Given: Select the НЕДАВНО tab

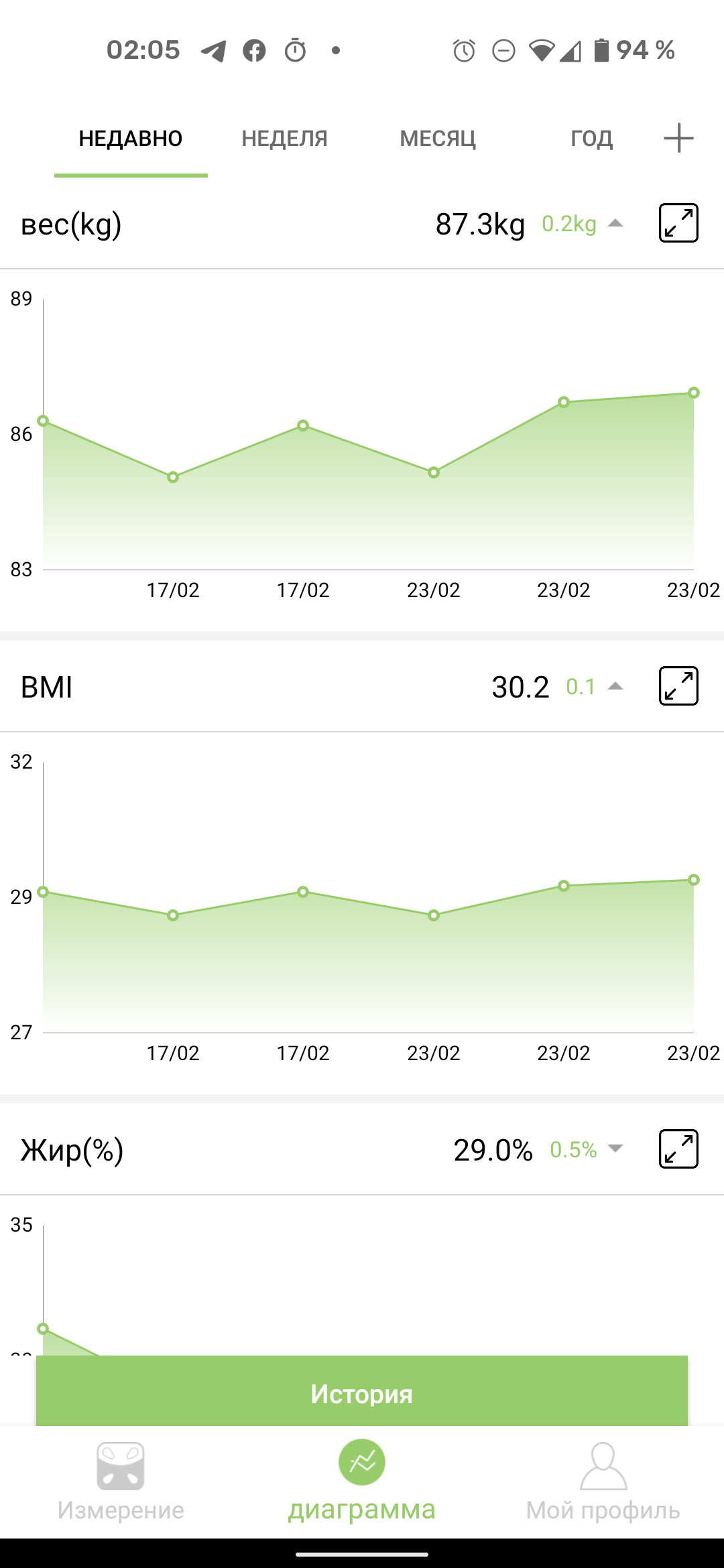Looking at the screenshot, I should (131, 139).
